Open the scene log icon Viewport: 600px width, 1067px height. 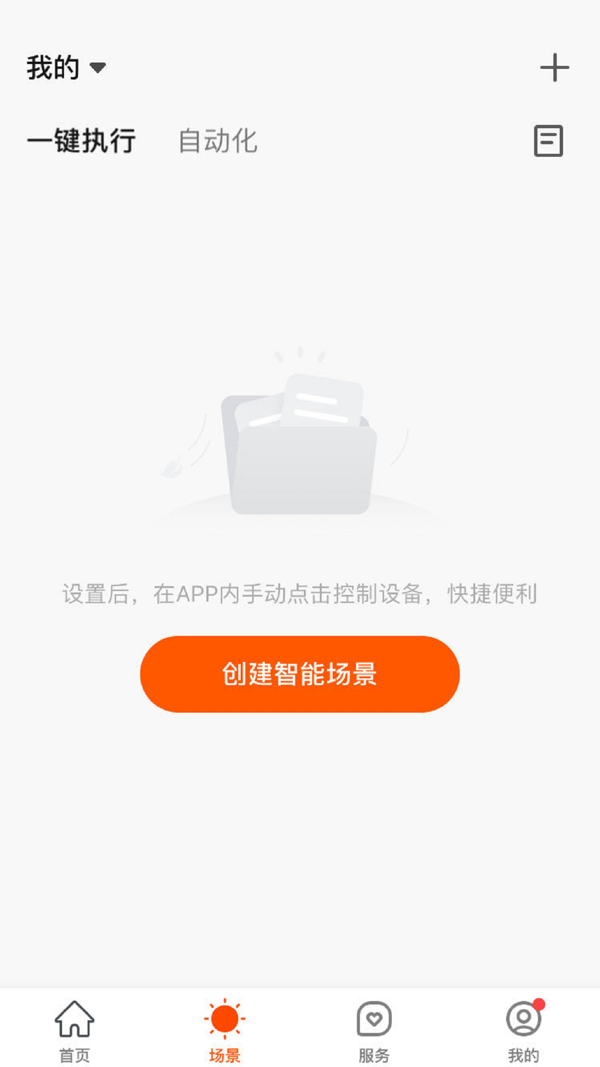point(548,141)
